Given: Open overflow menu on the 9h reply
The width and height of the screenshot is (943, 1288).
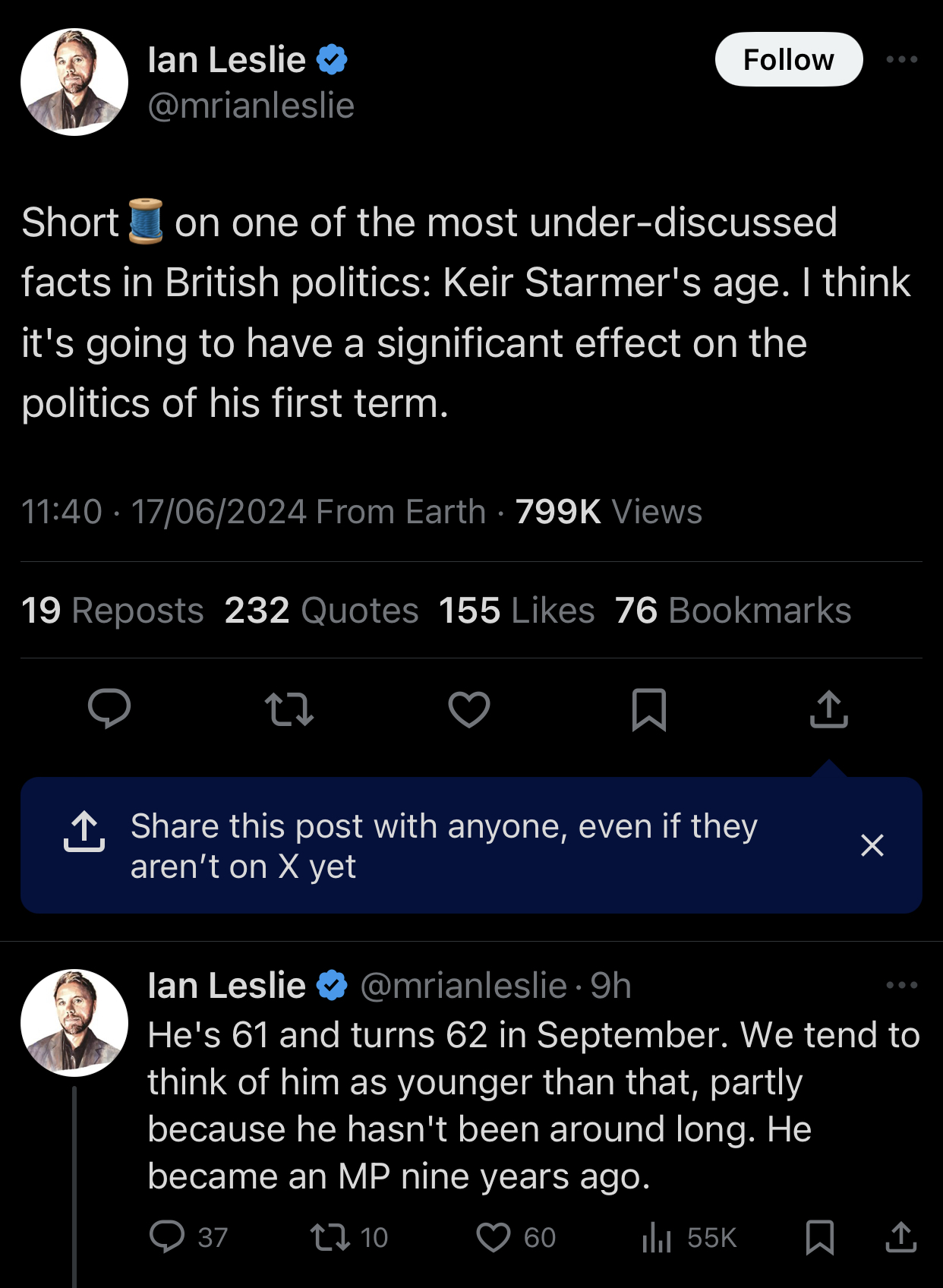Looking at the screenshot, I should 901,985.
